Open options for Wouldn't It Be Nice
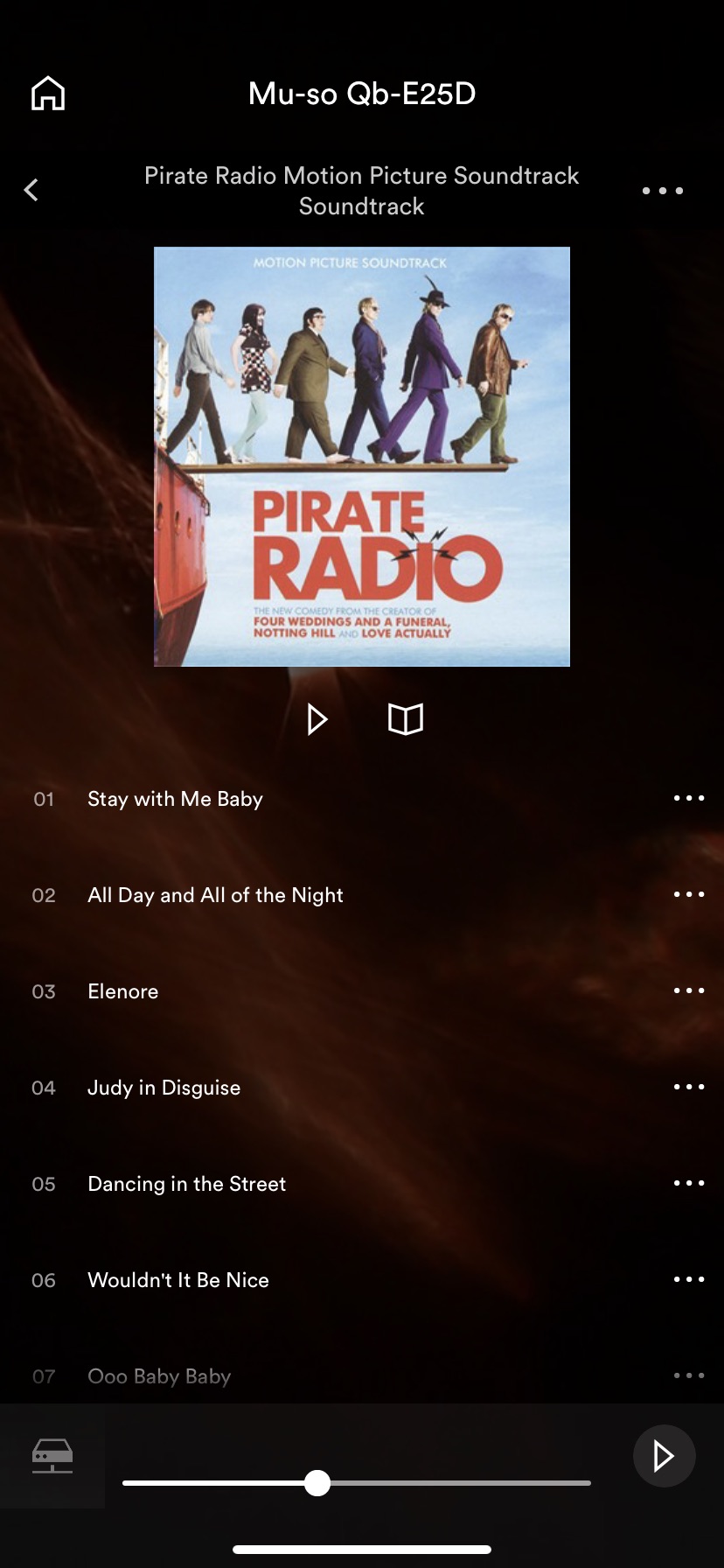Image resolution: width=724 pixels, height=1568 pixels. click(688, 1279)
